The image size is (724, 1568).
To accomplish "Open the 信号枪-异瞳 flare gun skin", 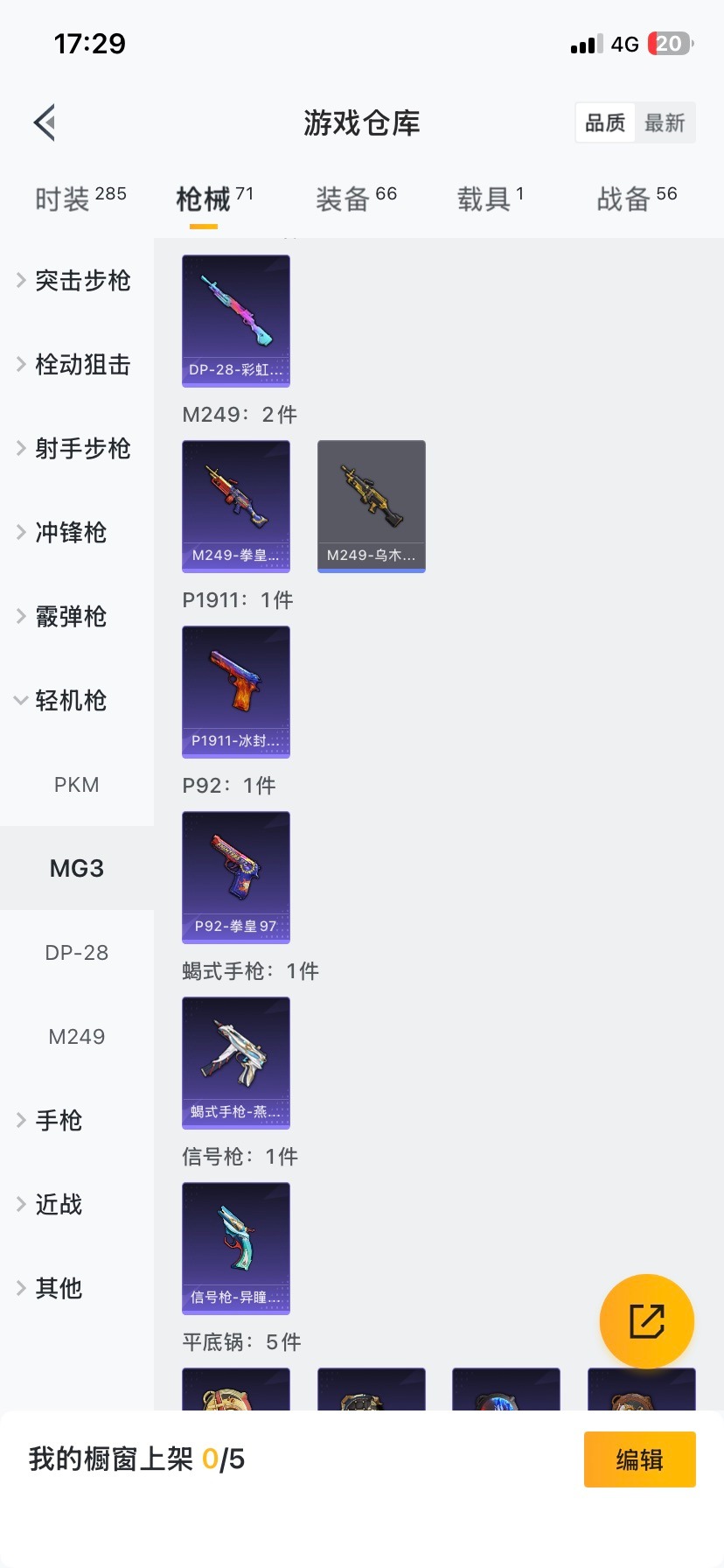I will click(x=235, y=1249).
